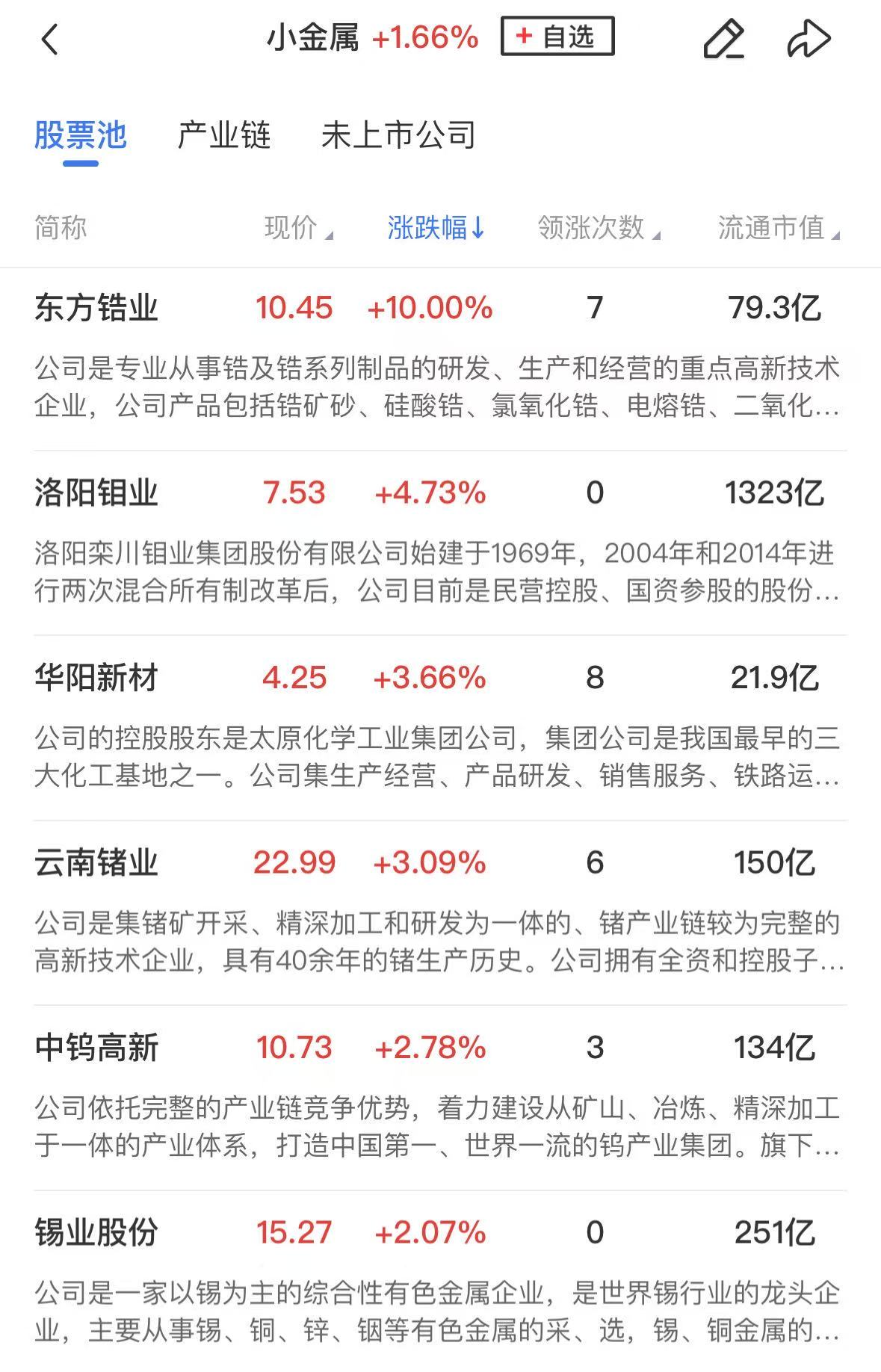View details for 锡业股份
Screen dimensions: 881x1372
pos(96,1233)
